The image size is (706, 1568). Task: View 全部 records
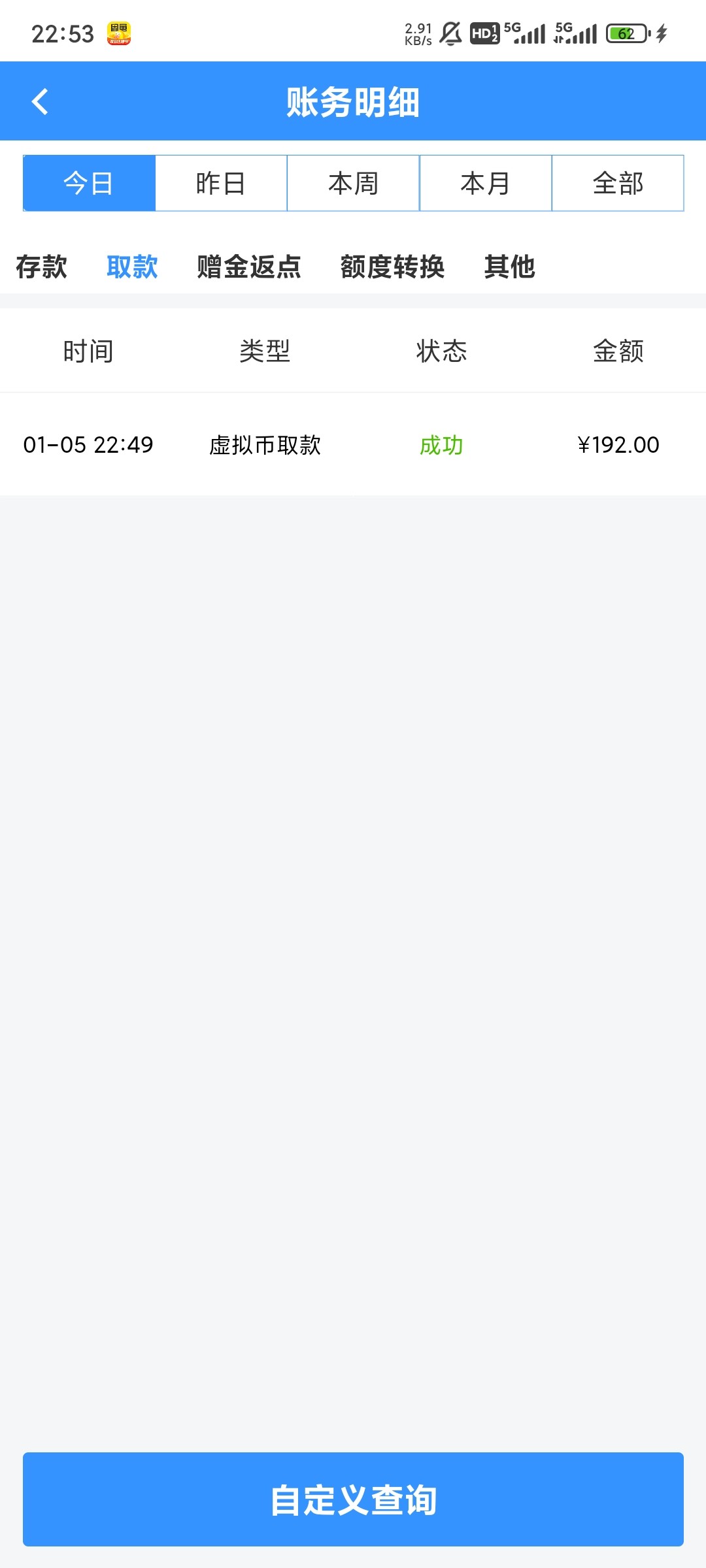tap(618, 184)
